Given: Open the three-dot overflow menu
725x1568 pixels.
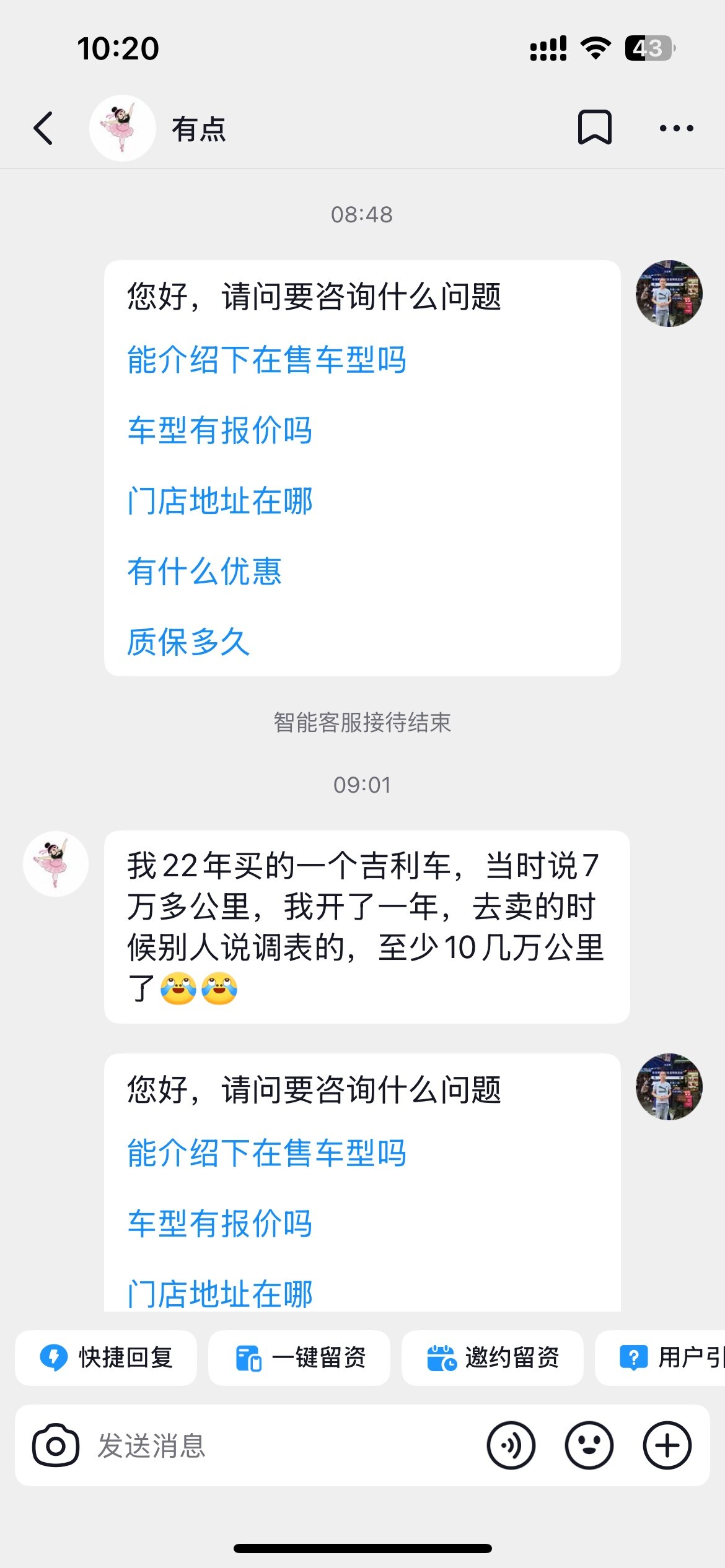Looking at the screenshot, I should coord(676,128).
